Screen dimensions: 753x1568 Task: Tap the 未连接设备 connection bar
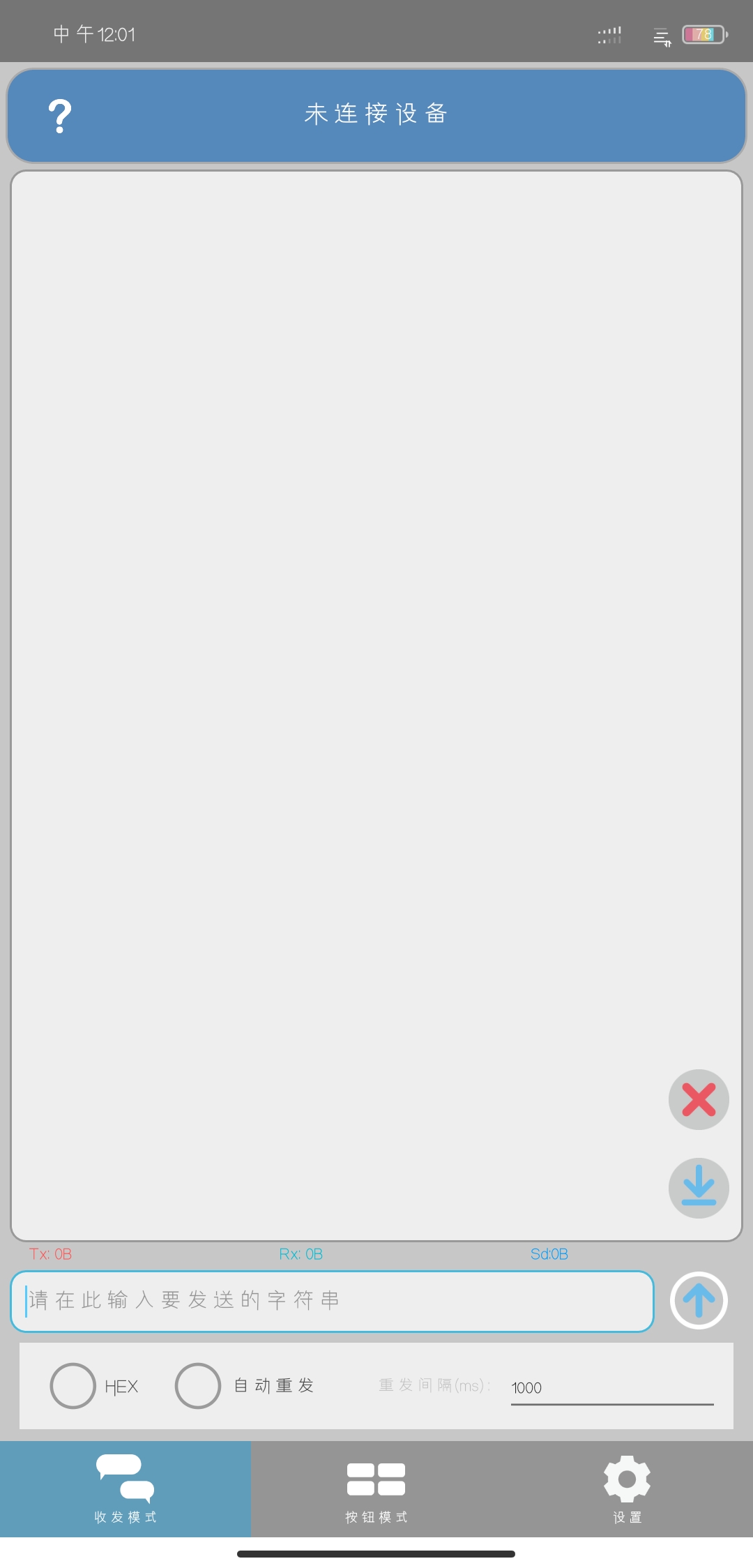[376, 114]
